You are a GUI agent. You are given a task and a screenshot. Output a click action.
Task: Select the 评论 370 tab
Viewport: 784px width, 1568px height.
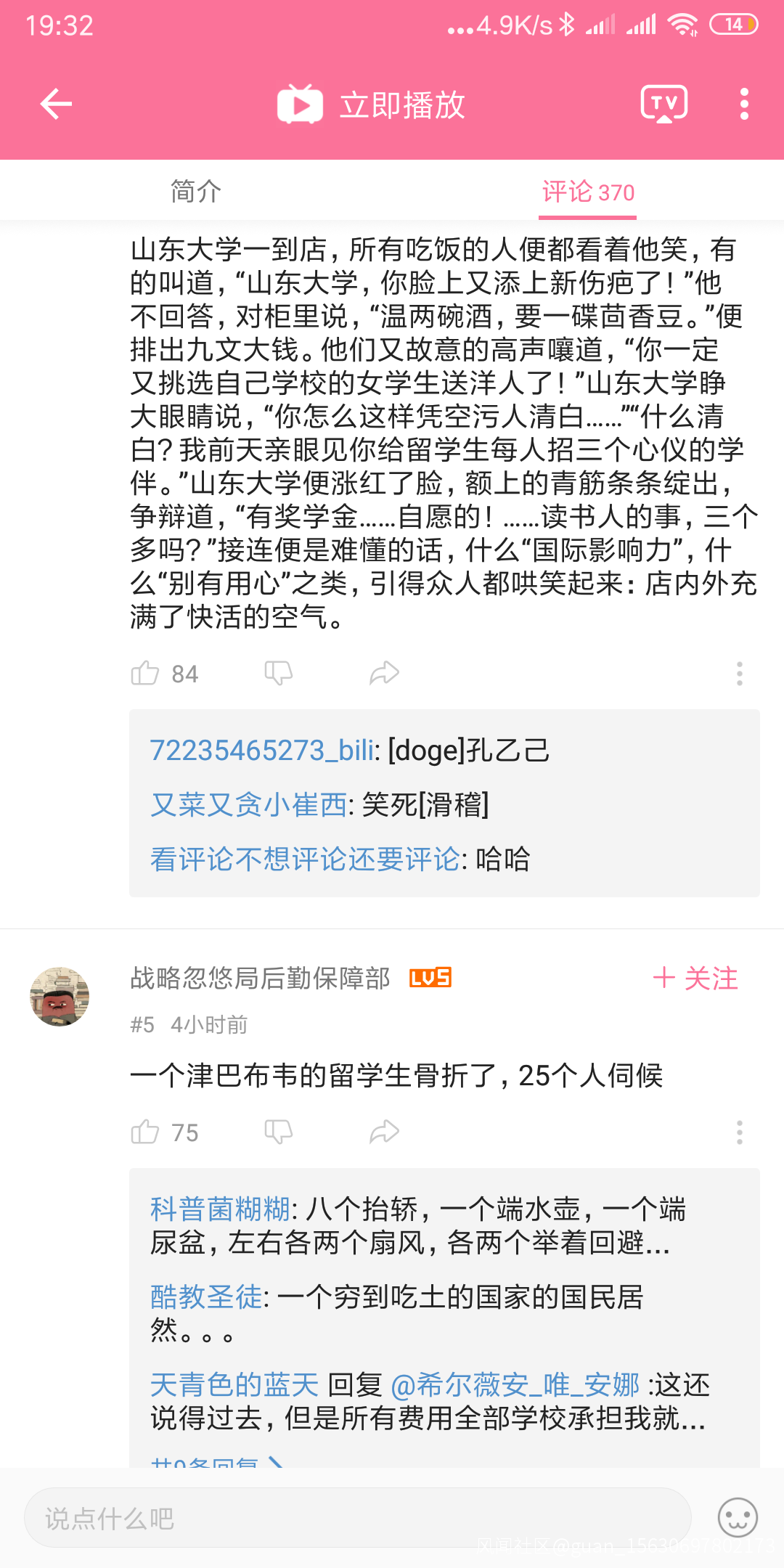coord(588,192)
